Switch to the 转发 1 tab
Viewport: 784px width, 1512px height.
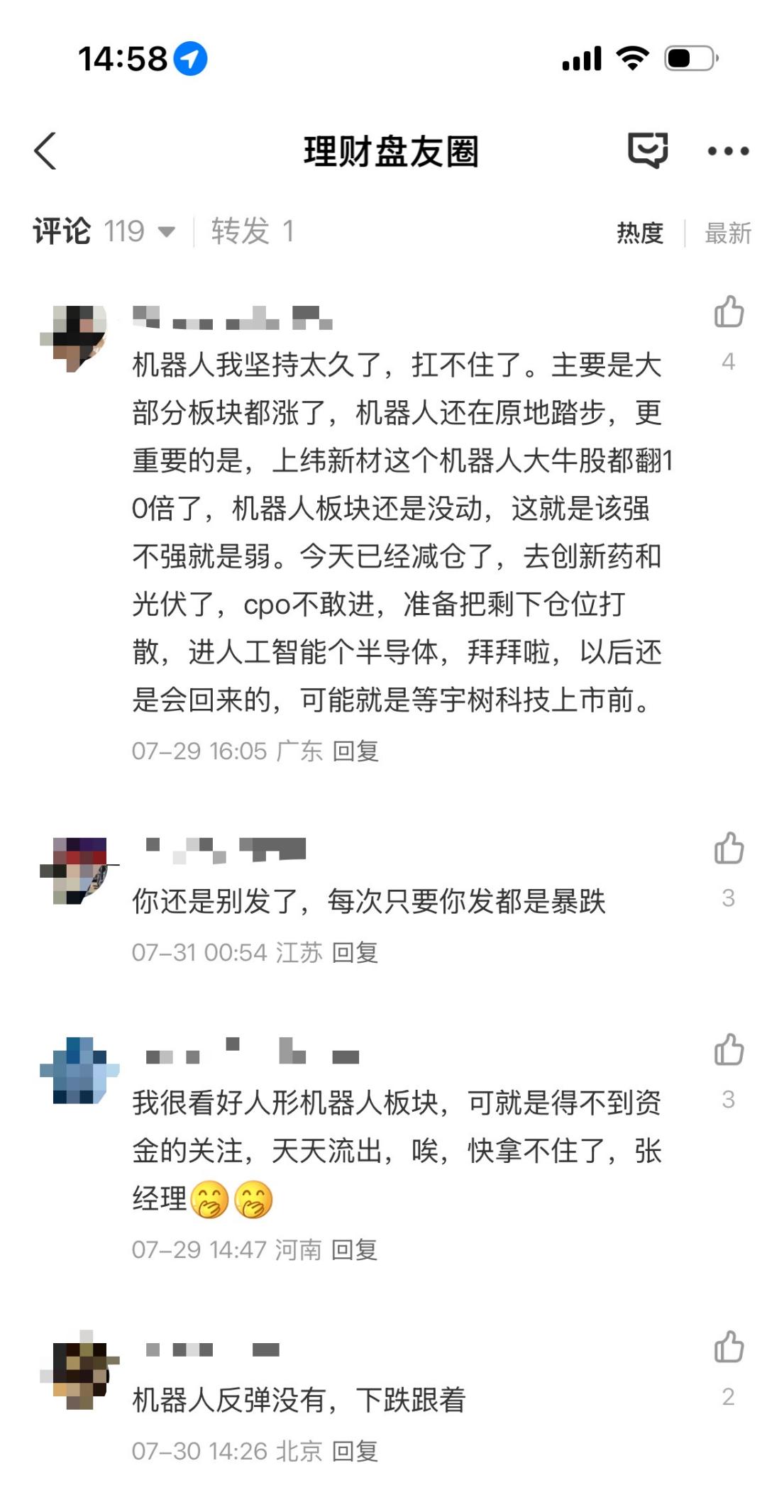[252, 231]
